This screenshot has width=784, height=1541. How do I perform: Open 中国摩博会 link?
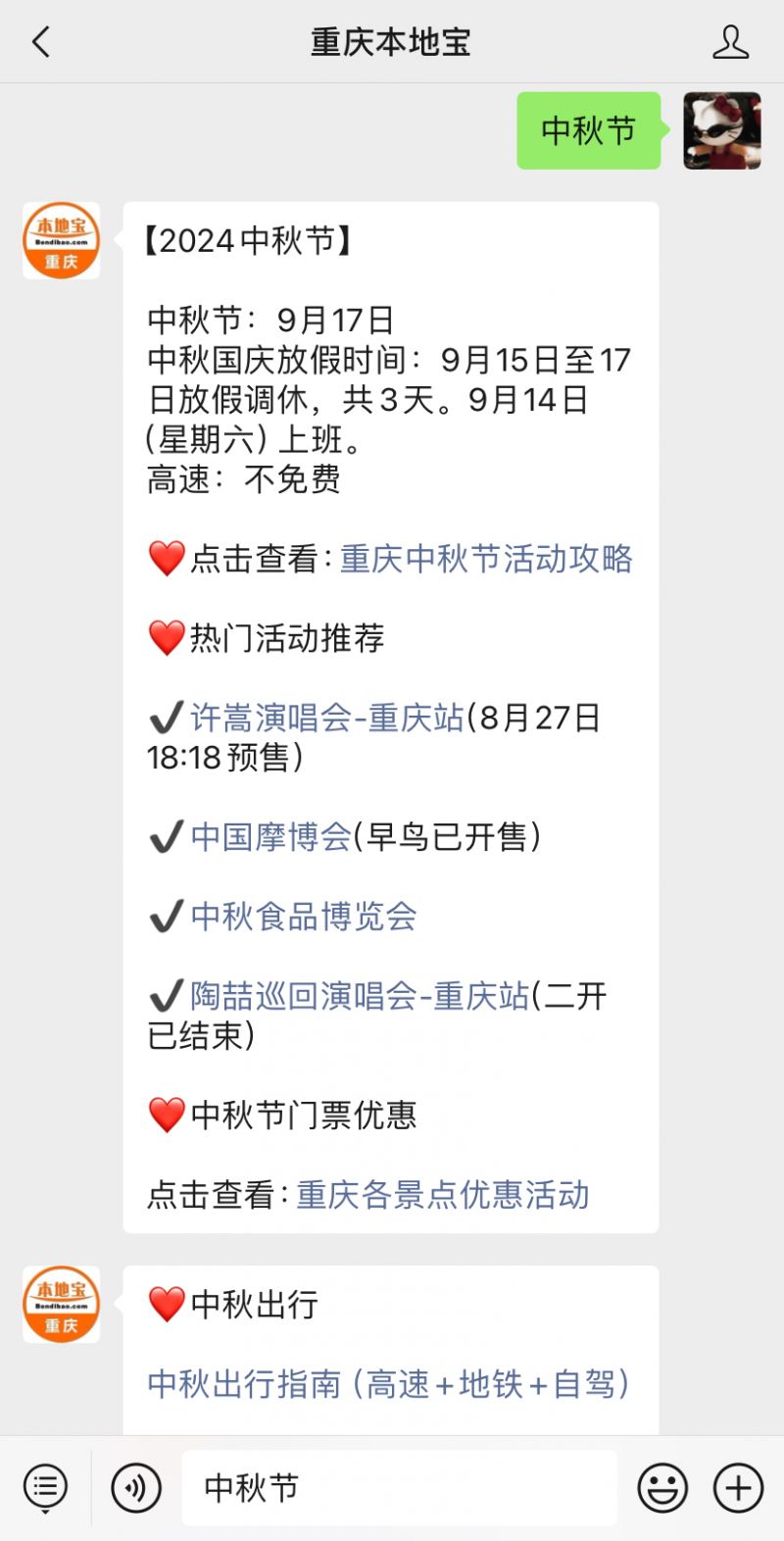(270, 836)
